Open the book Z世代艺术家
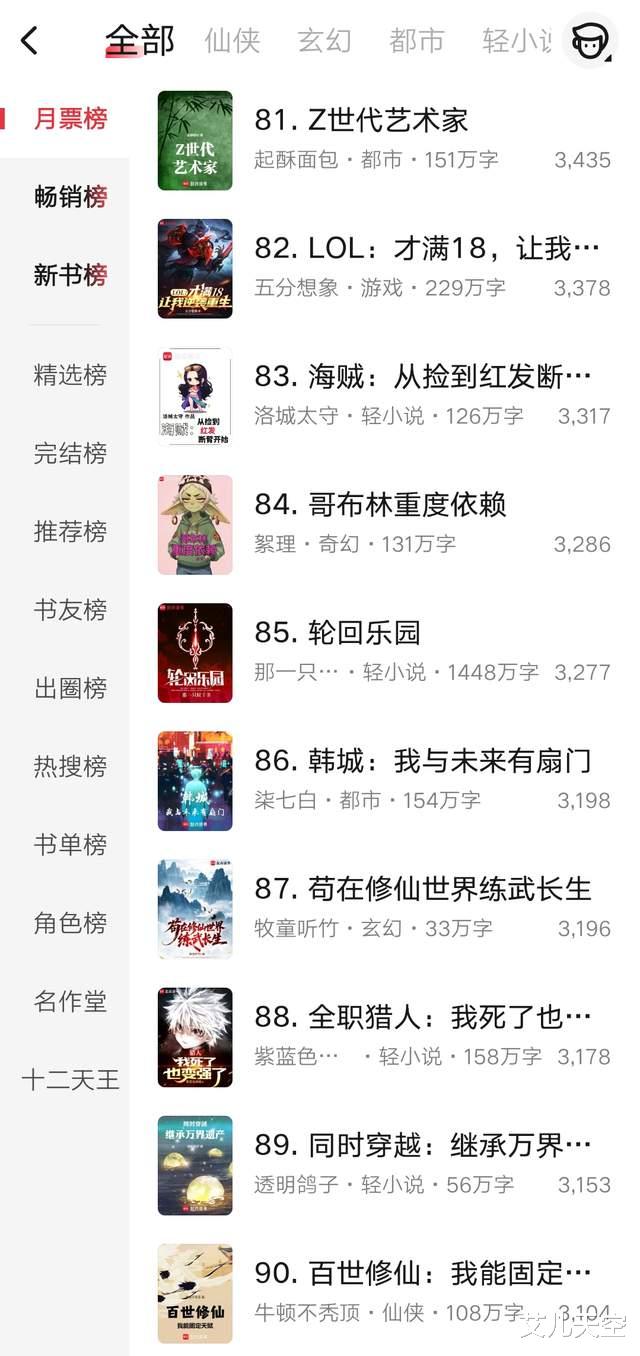The image size is (640, 1356). (361, 121)
